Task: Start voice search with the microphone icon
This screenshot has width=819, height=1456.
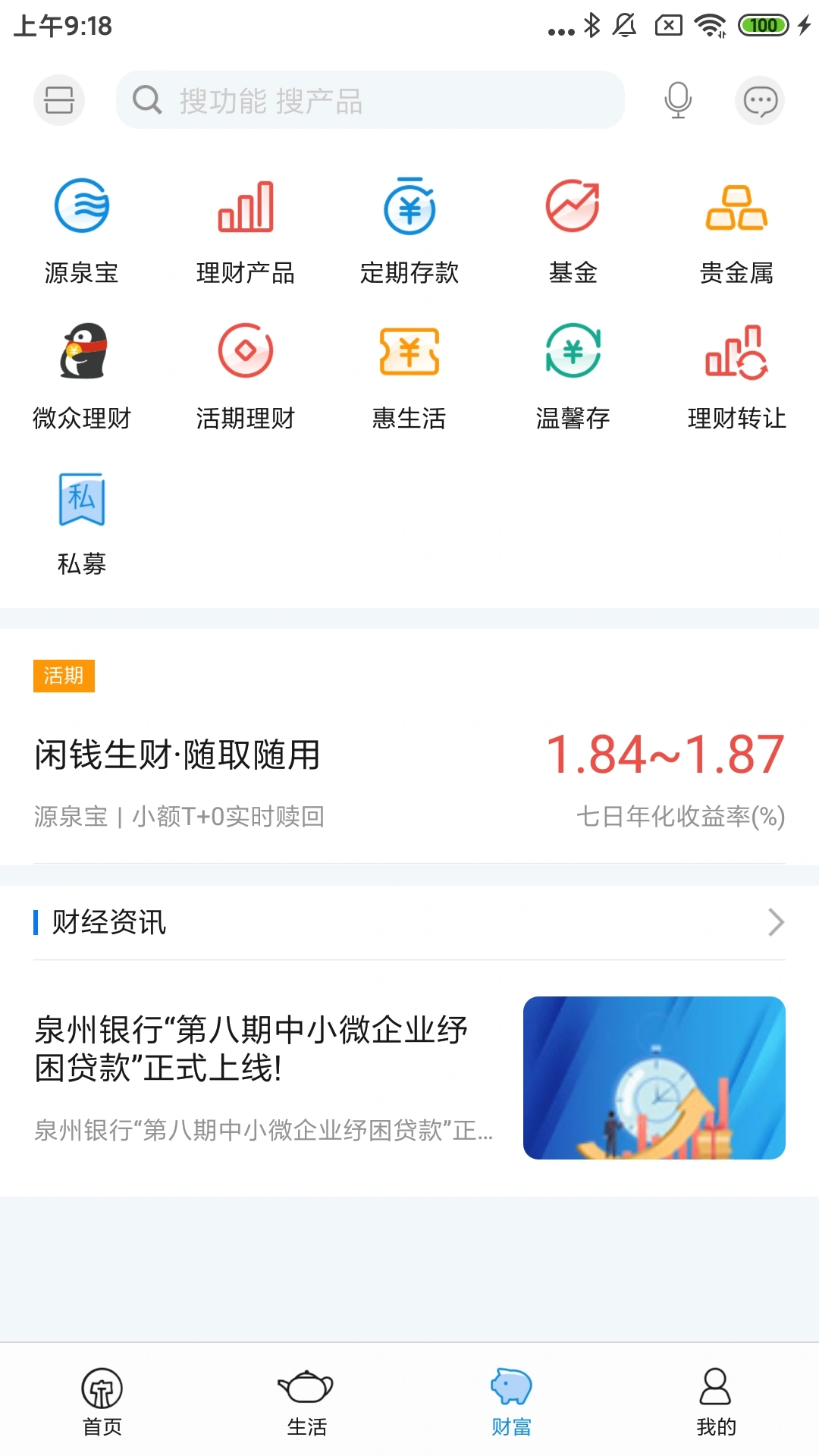Action: pyautogui.click(x=677, y=100)
